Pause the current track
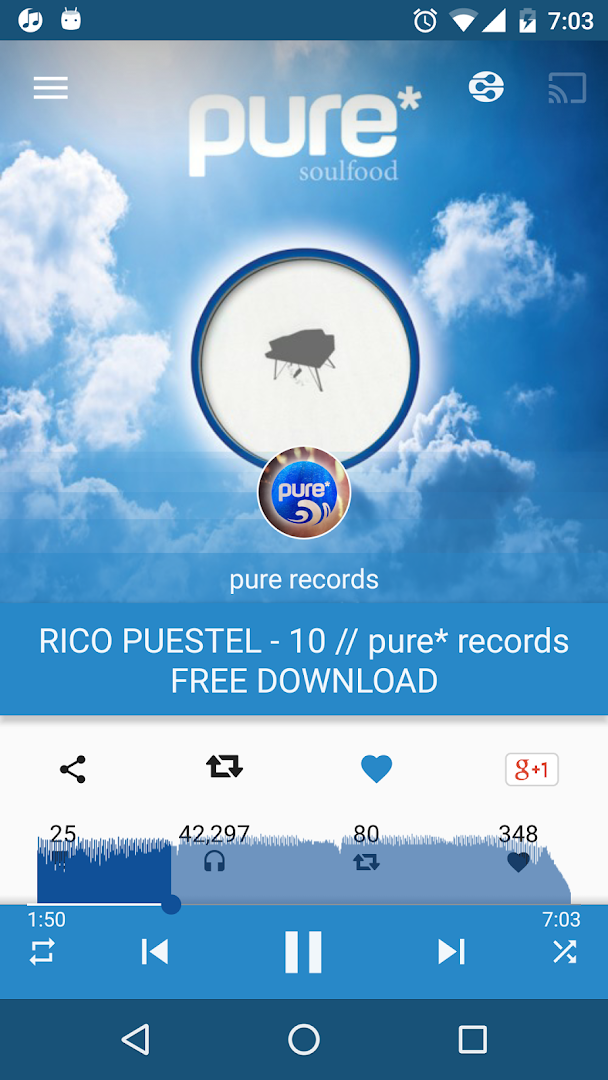 coord(303,951)
